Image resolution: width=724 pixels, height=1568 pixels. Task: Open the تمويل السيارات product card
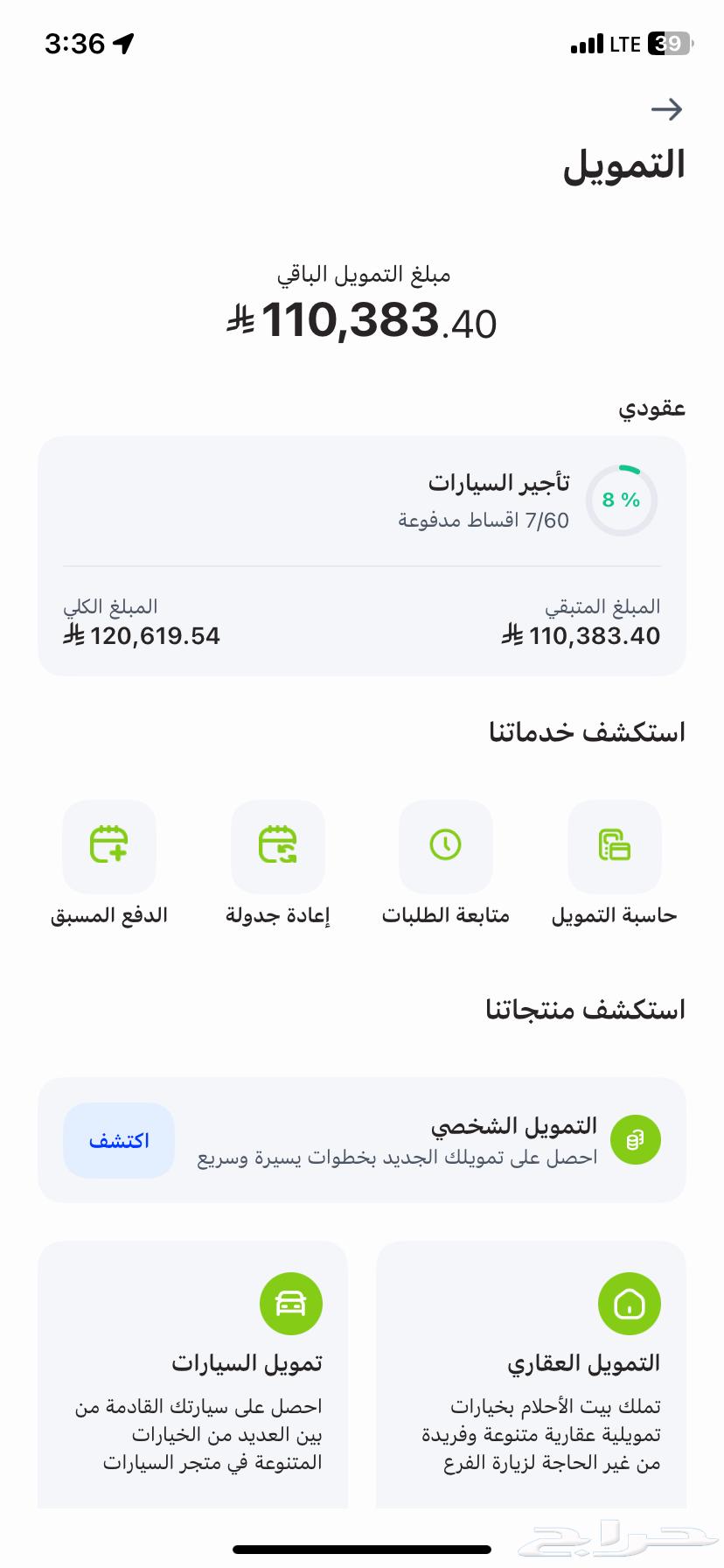coord(192,1374)
